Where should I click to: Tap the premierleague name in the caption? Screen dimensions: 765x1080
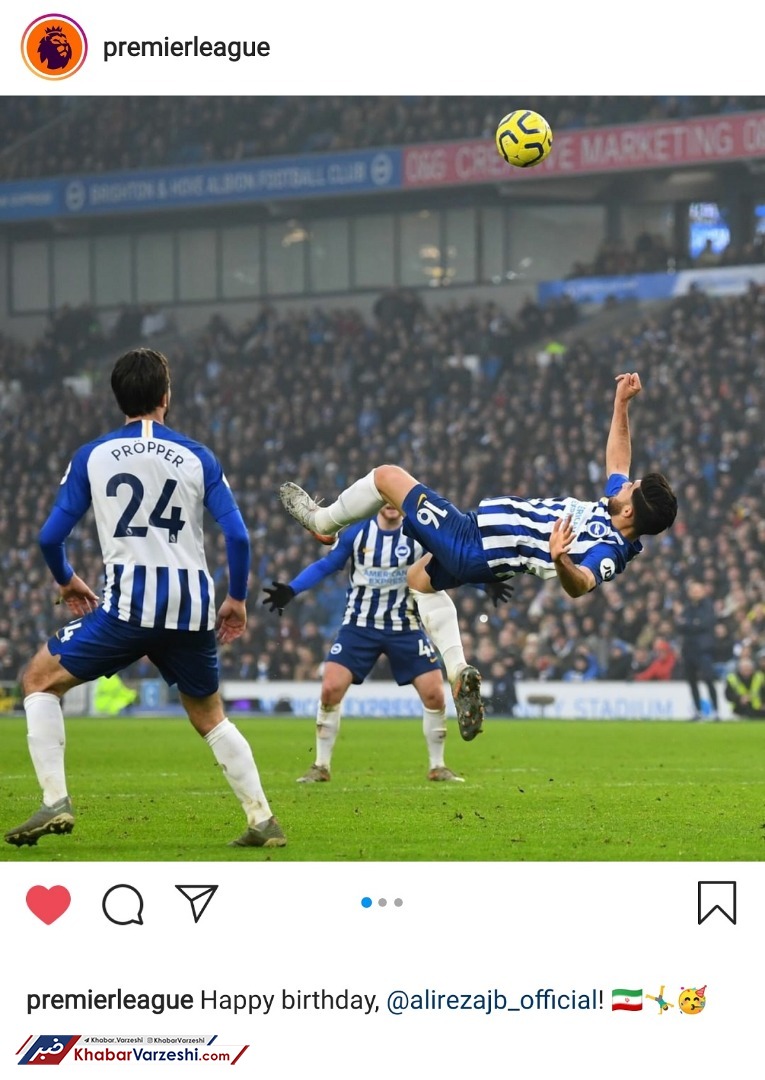click(x=109, y=1000)
